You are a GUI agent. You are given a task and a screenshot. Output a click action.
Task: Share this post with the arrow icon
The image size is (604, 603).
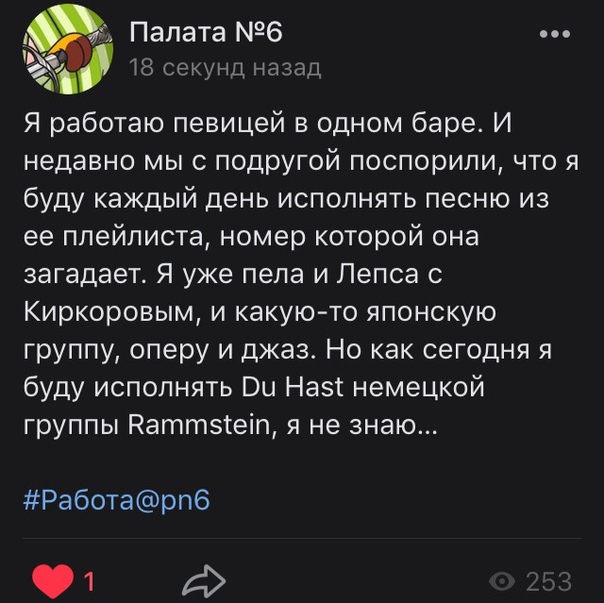coord(206,581)
